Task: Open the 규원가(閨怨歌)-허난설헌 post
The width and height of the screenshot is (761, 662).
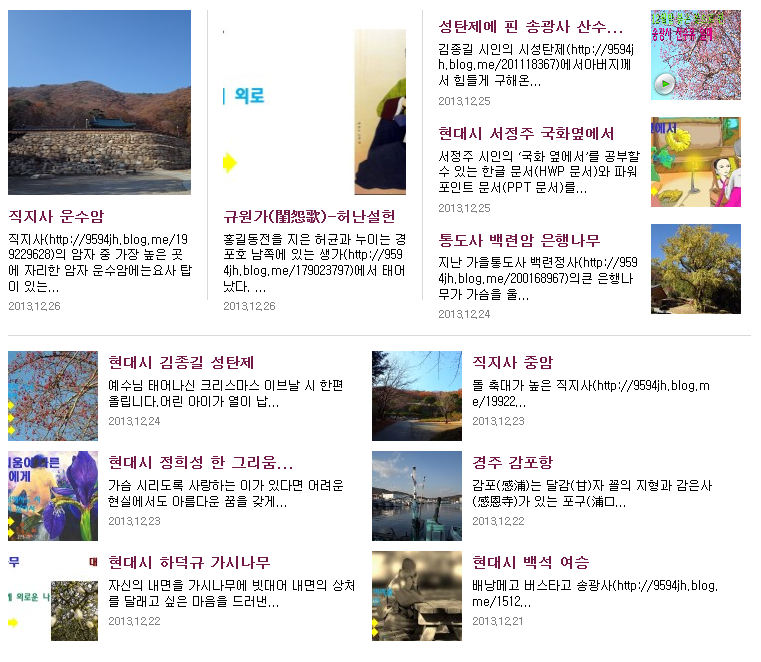Action: click(x=309, y=217)
